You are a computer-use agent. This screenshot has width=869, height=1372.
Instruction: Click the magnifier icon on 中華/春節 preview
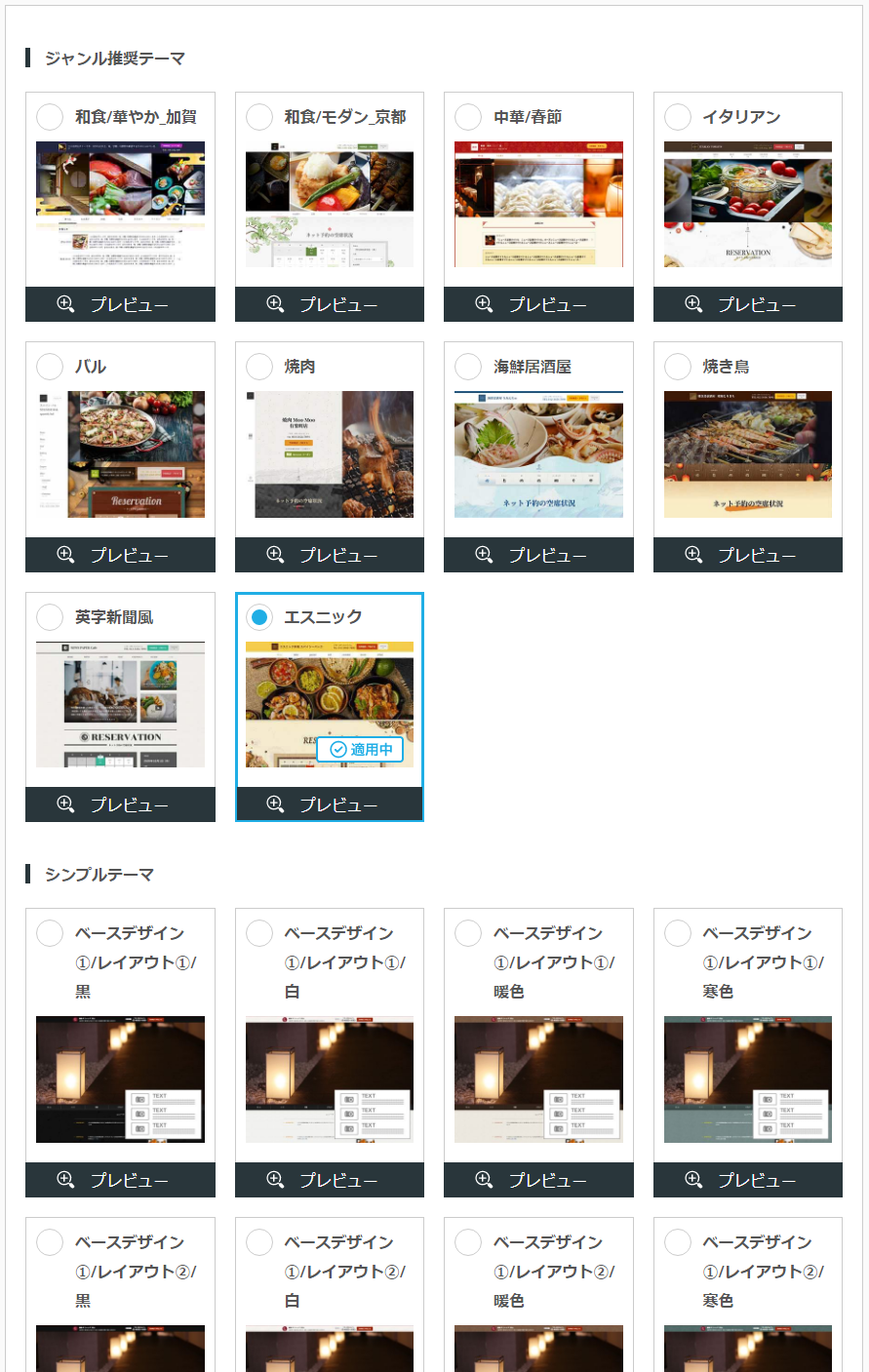point(483,303)
